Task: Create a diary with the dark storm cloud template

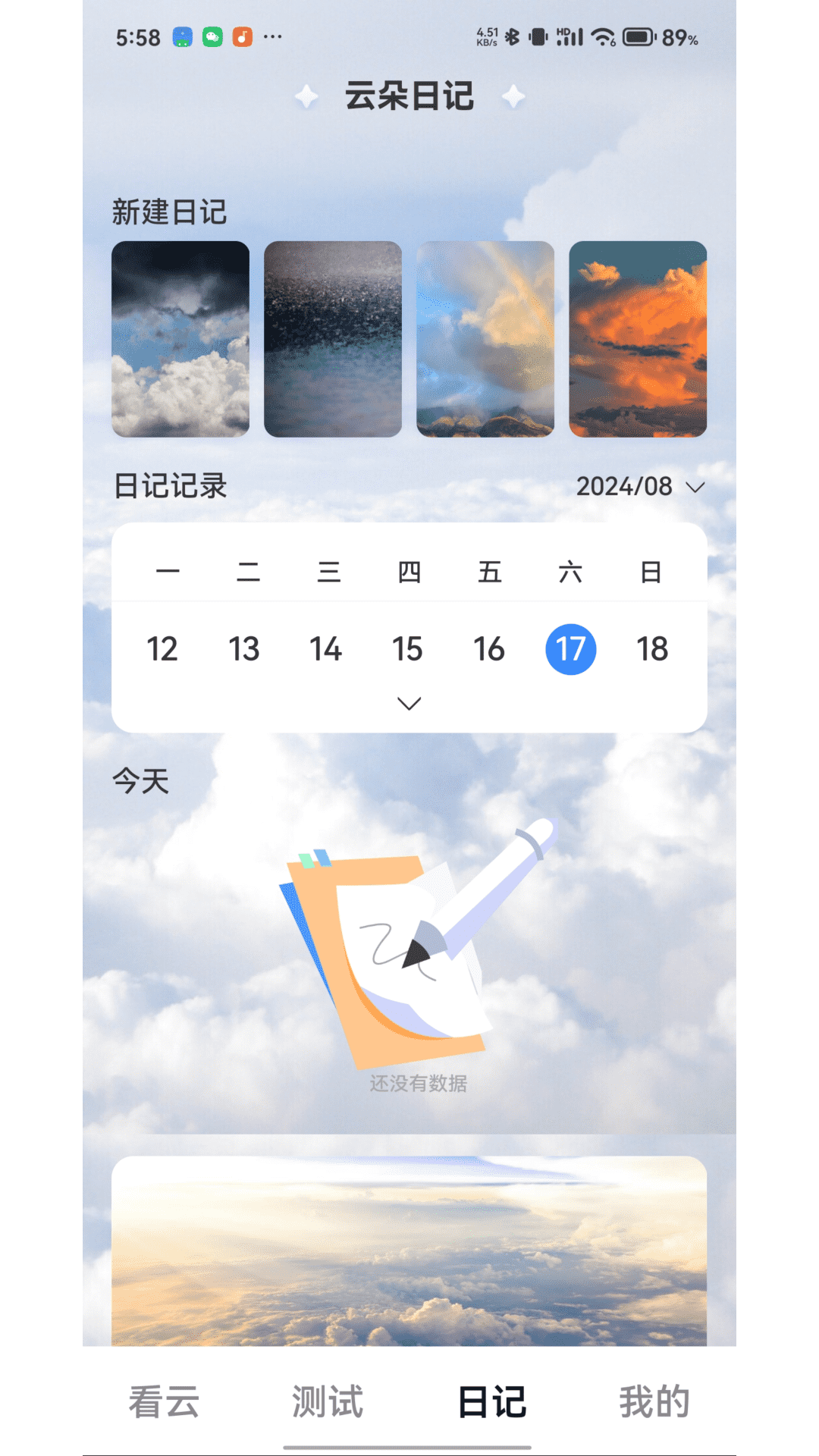Action: pyautogui.click(x=180, y=339)
